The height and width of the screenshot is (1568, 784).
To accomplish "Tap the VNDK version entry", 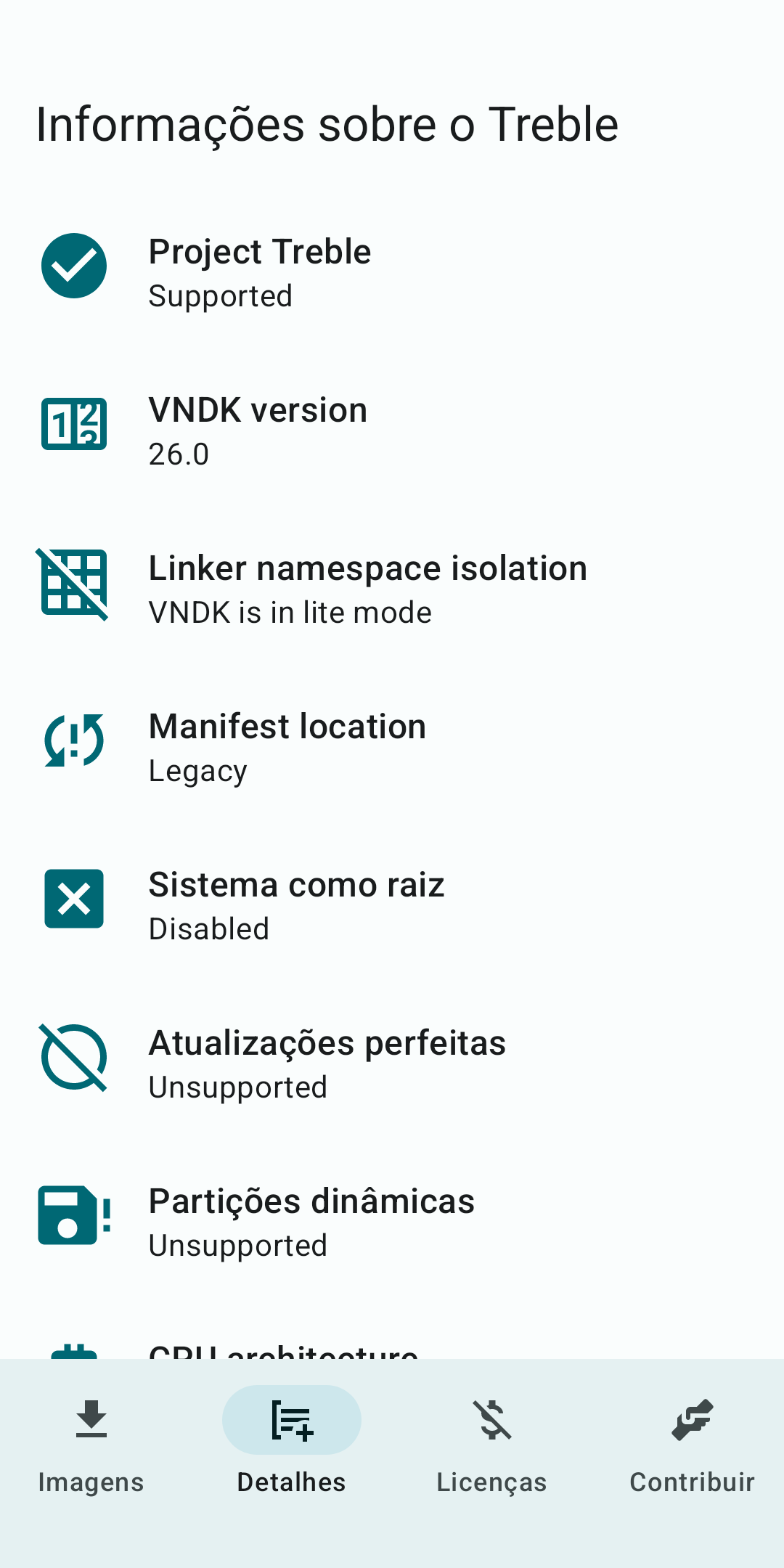I will coord(392,430).
